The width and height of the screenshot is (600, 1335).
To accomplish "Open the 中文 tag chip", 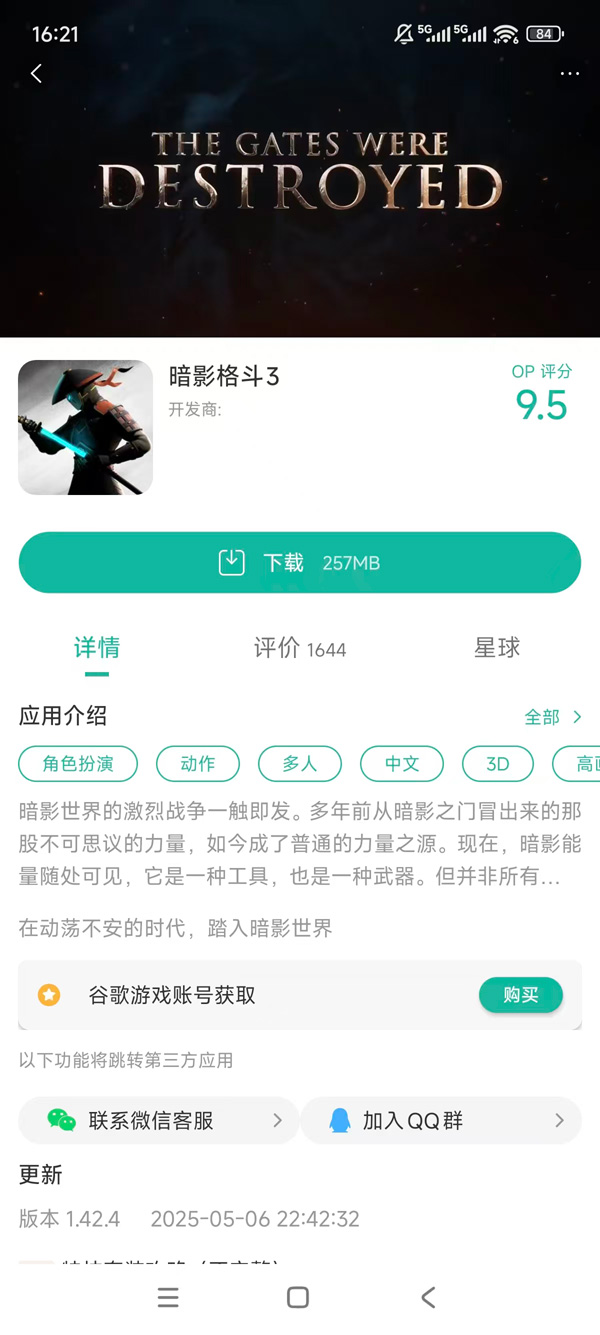I will pos(402,764).
